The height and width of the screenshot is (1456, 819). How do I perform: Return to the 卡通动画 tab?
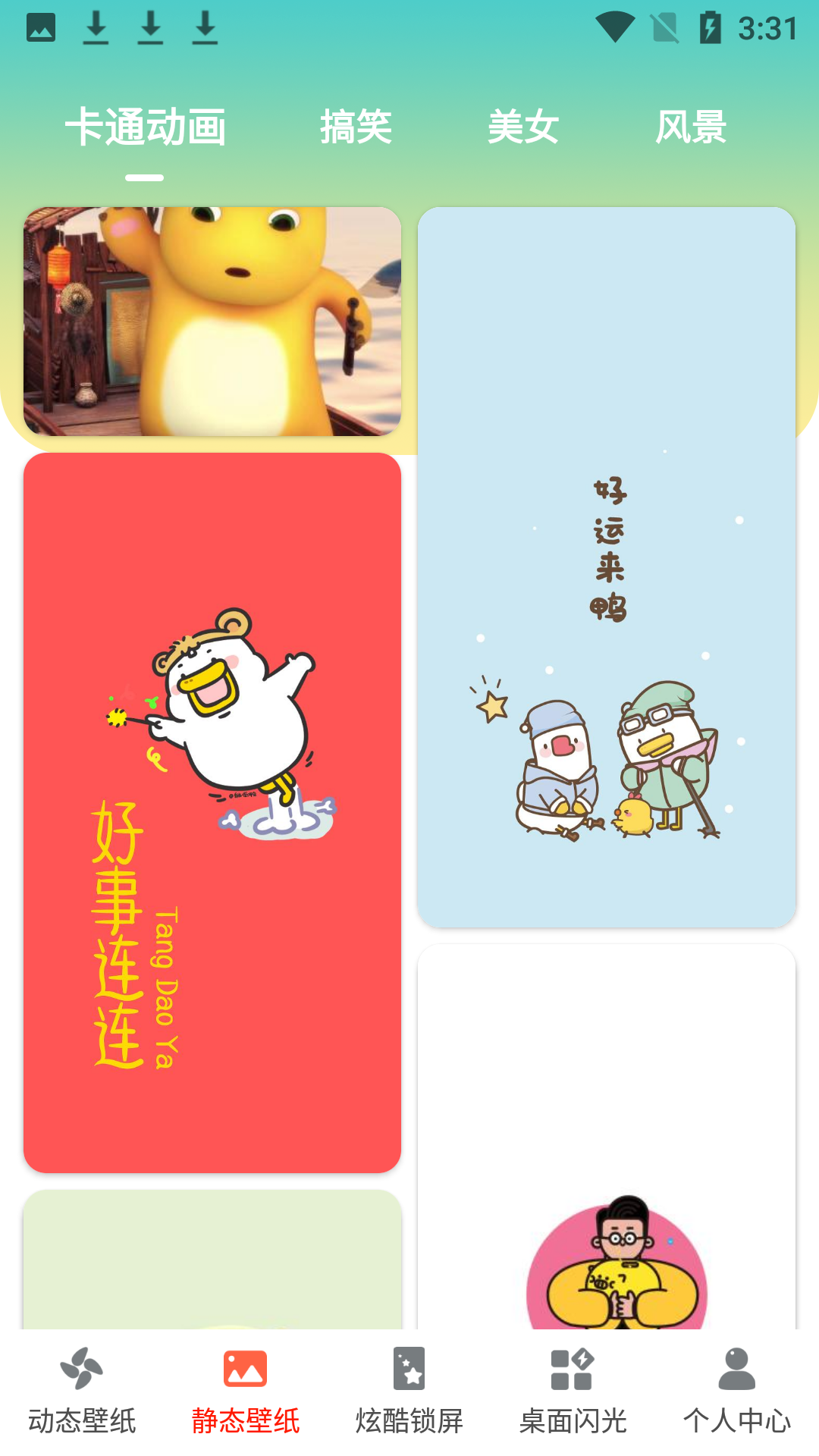pos(147,126)
